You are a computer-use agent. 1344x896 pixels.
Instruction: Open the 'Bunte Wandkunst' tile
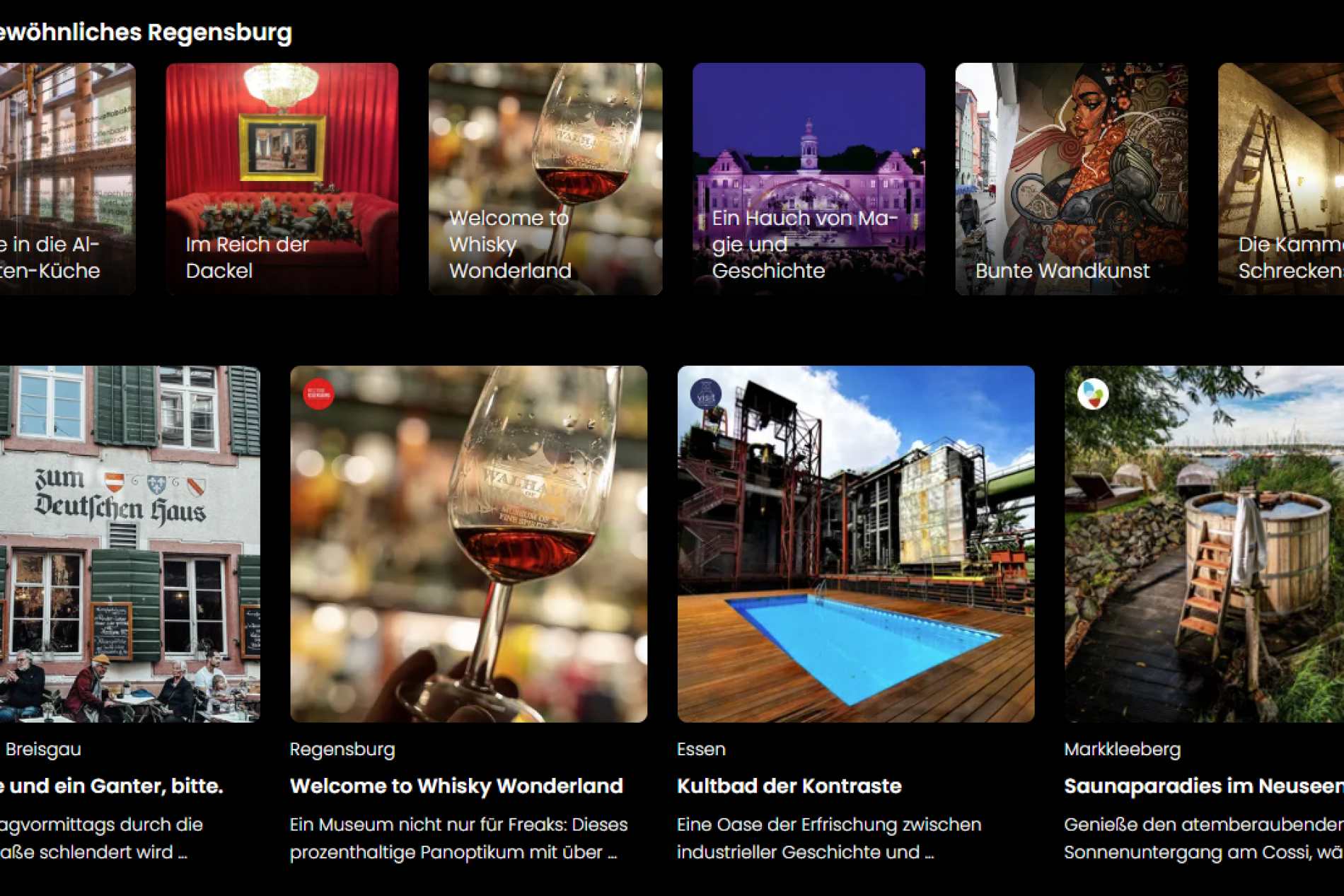coord(1071,178)
